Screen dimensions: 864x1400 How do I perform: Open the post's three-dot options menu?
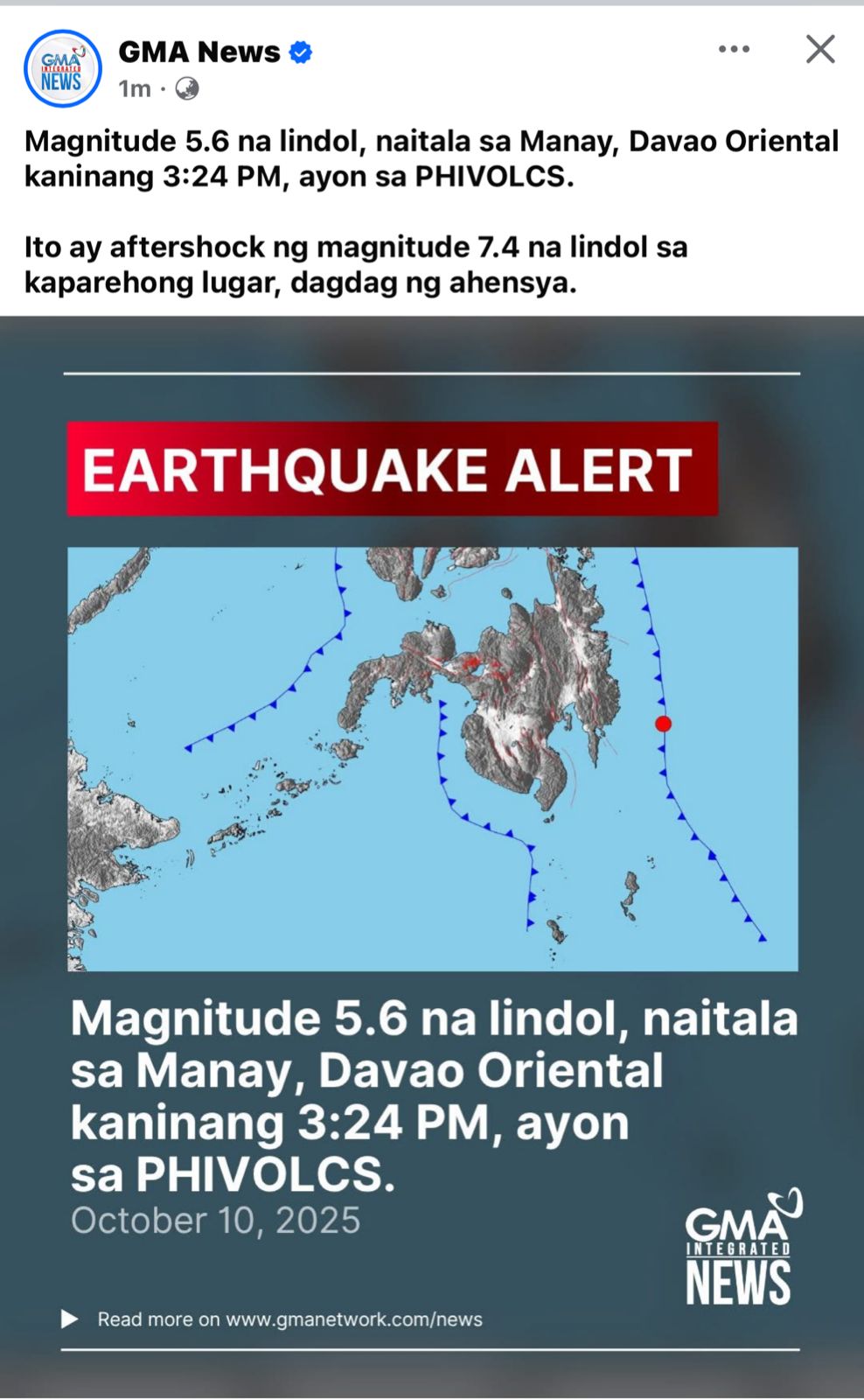pyautogui.click(x=734, y=49)
